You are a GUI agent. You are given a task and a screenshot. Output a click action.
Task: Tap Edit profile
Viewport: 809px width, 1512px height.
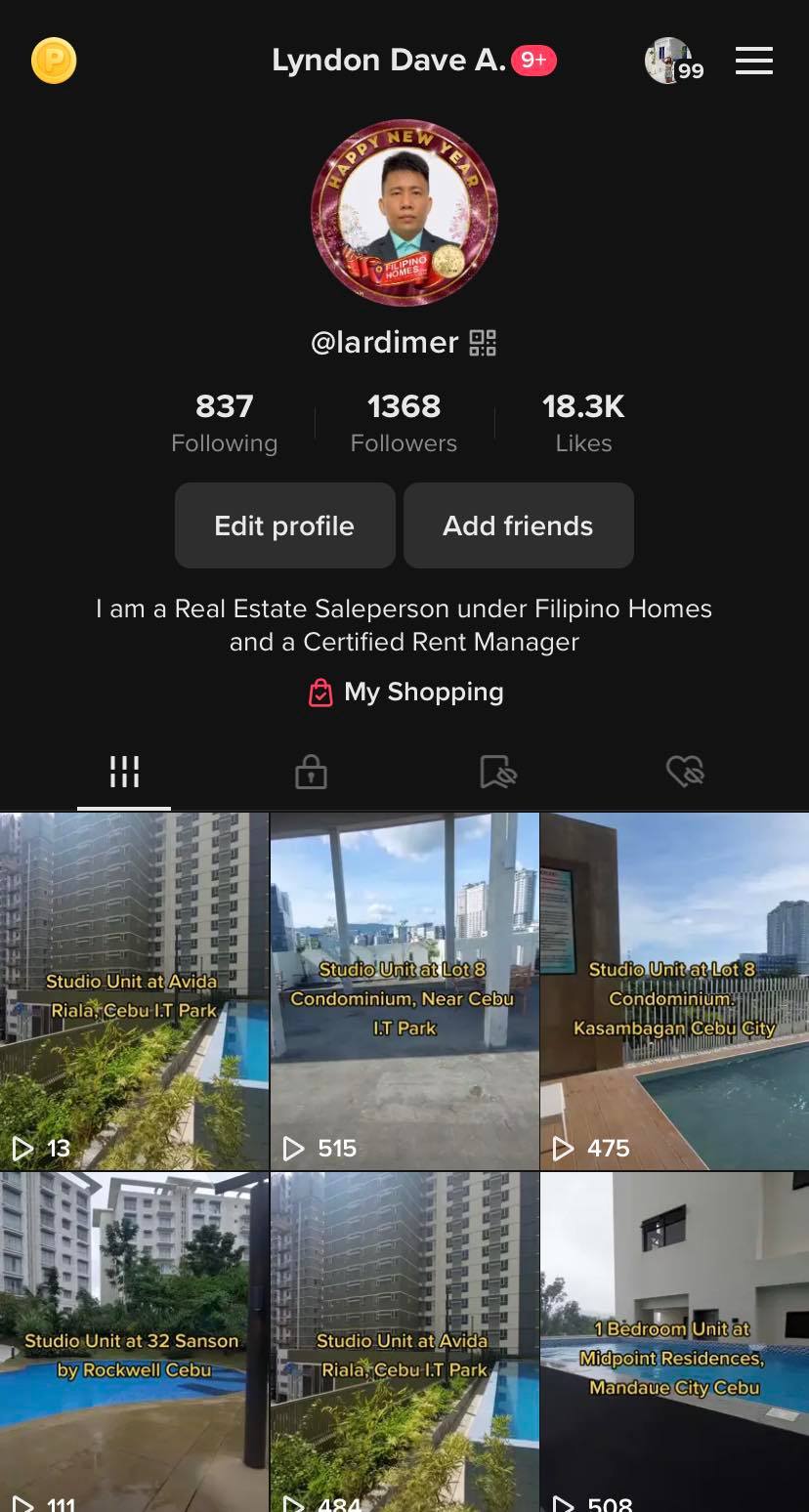click(x=284, y=525)
